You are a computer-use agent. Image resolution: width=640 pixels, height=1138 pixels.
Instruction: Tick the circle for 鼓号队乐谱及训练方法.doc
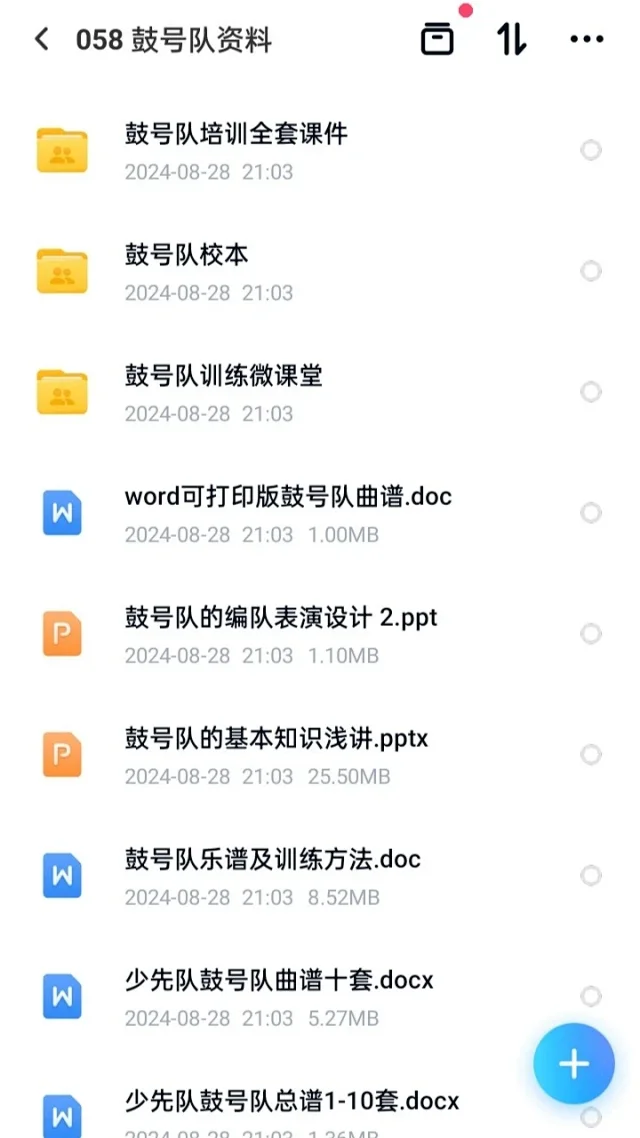591,876
